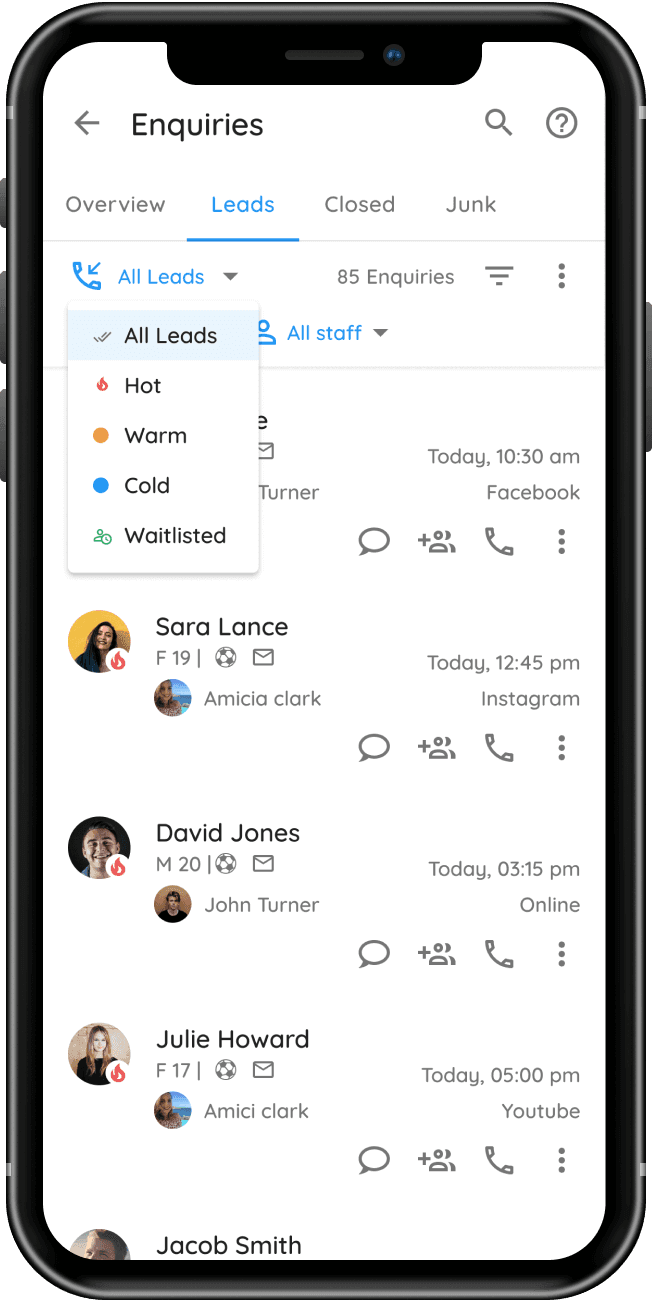
Task: Expand the All staff dropdown
Action: coord(335,333)
